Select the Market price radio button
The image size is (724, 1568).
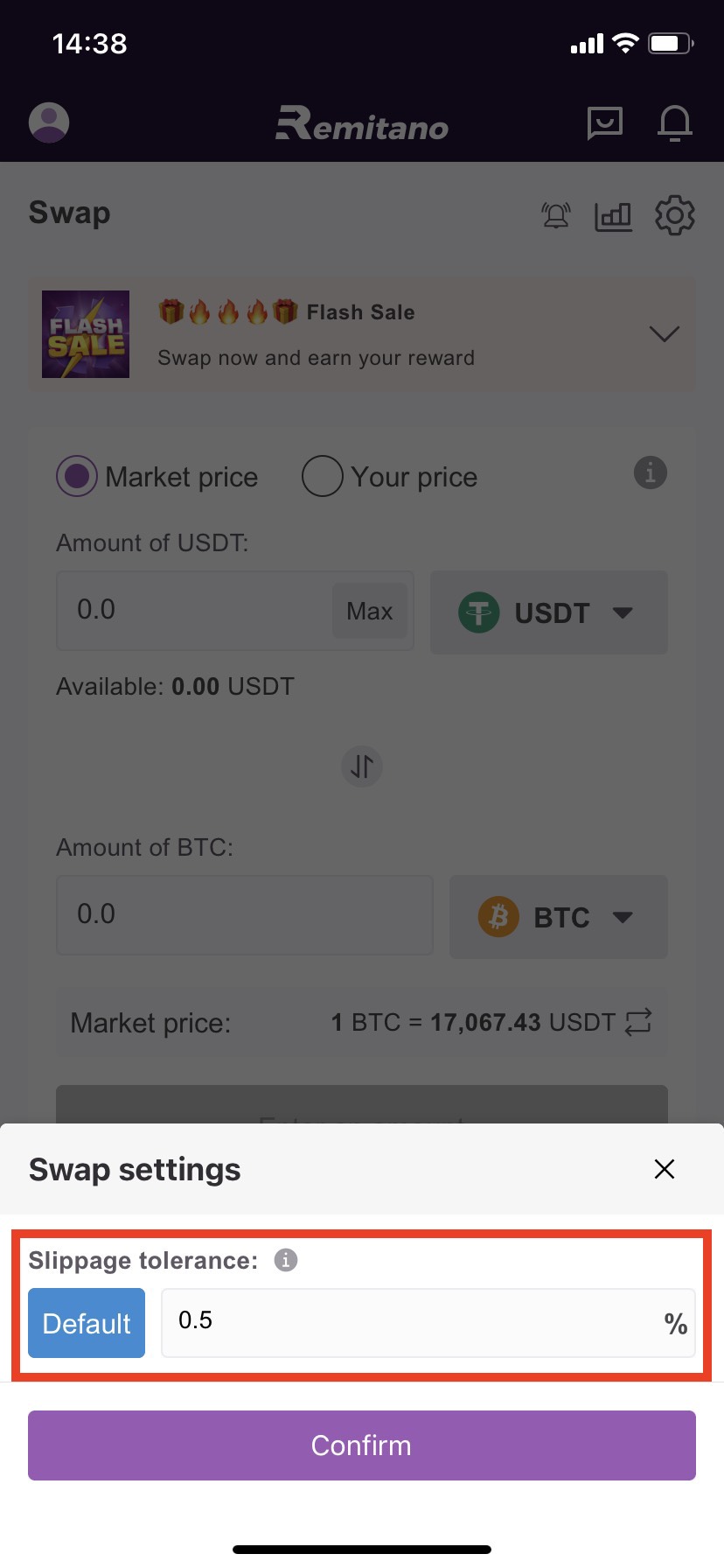[x=77, y=476]
